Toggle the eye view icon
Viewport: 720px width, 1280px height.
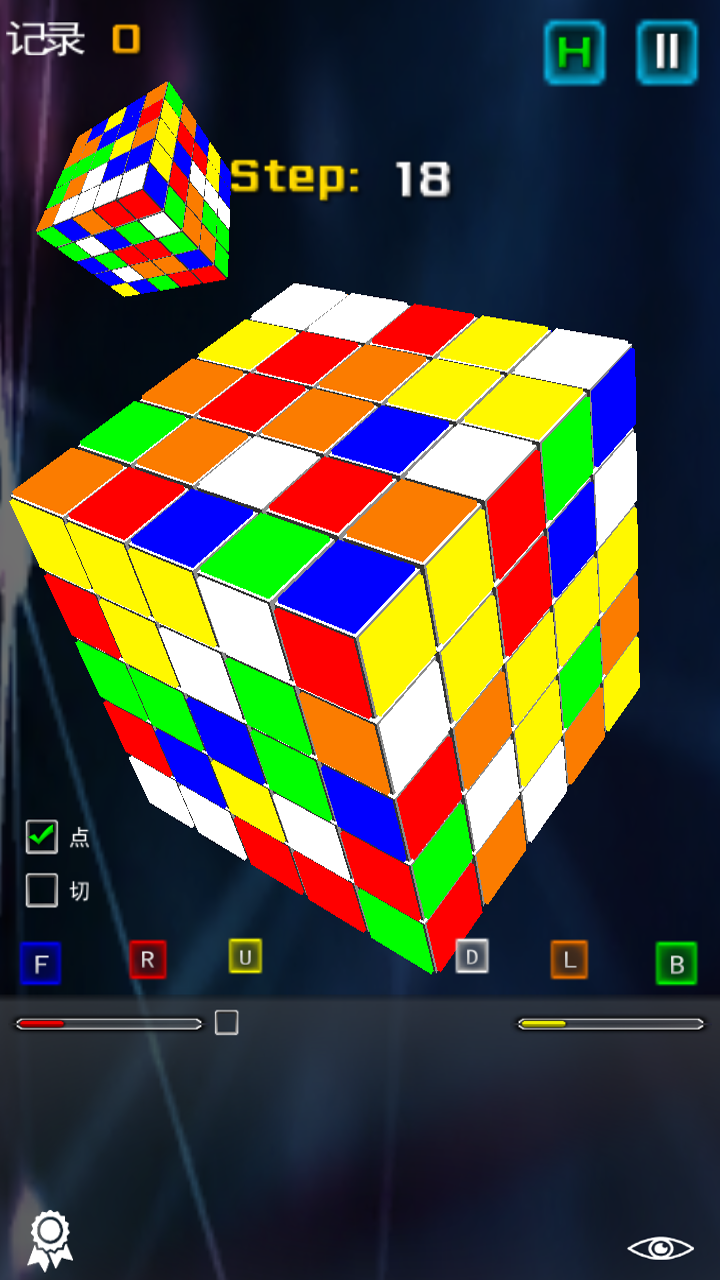(x=660, y=1247)
